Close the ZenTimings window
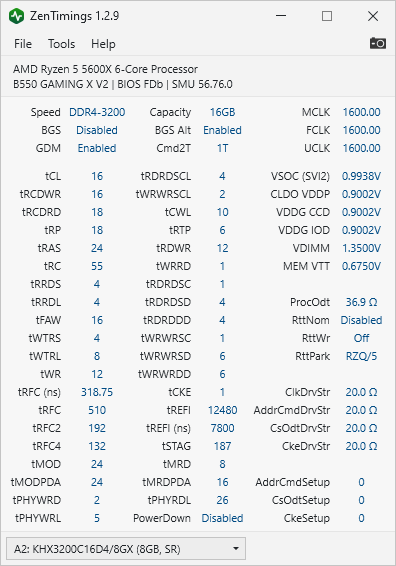 (373, 16)
